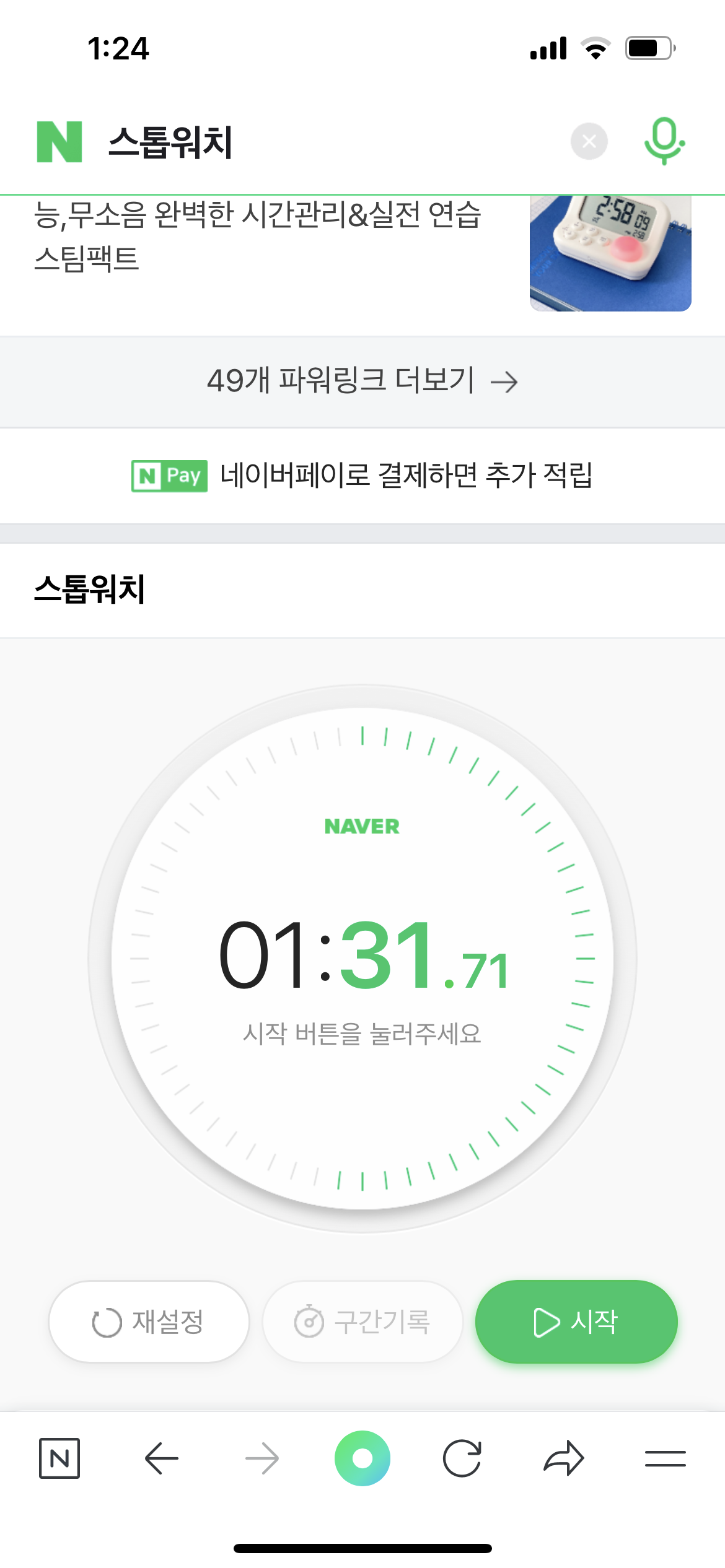Open the Naver Pay 추가 적립 banner

tap(362, 476)
